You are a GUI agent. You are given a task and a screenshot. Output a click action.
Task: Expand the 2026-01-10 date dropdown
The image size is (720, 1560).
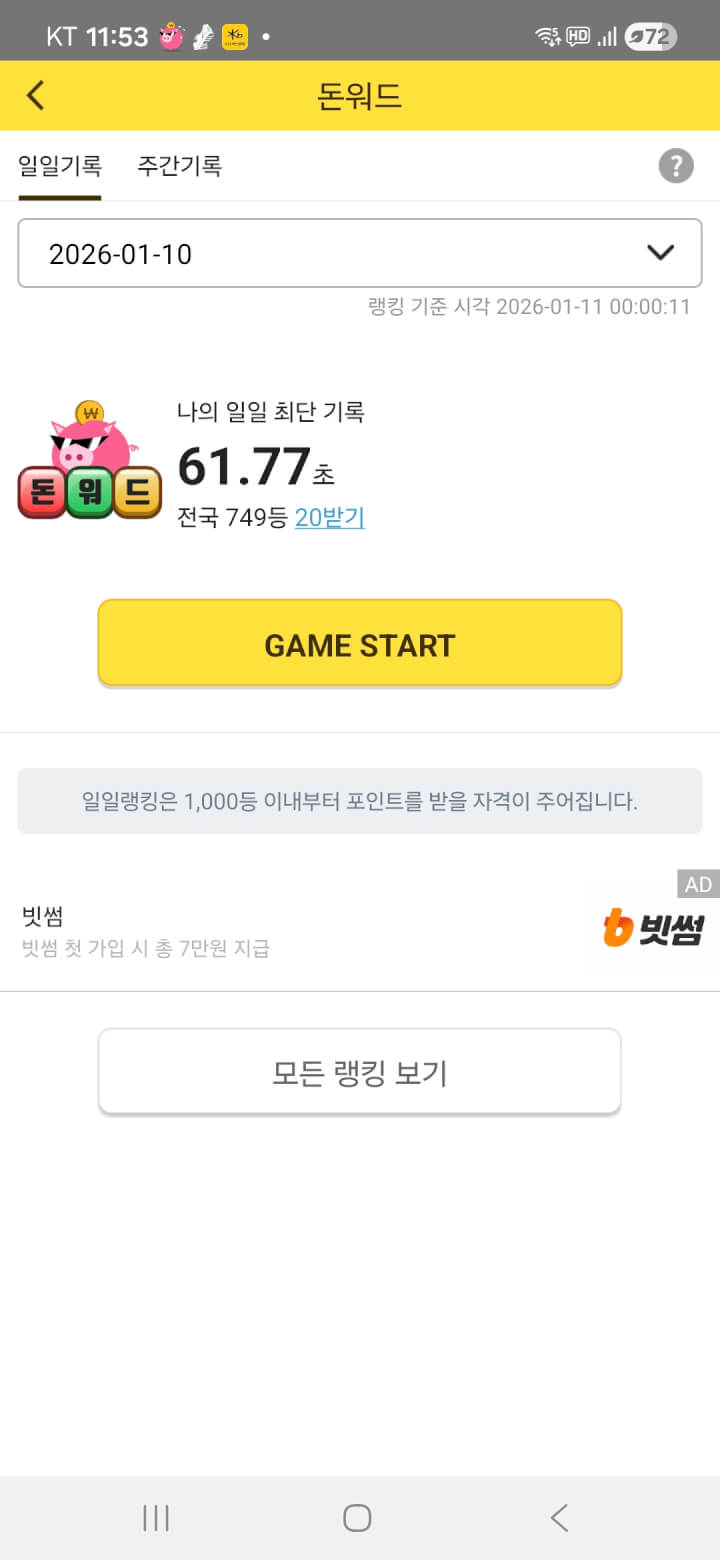(x=360, y=254)
